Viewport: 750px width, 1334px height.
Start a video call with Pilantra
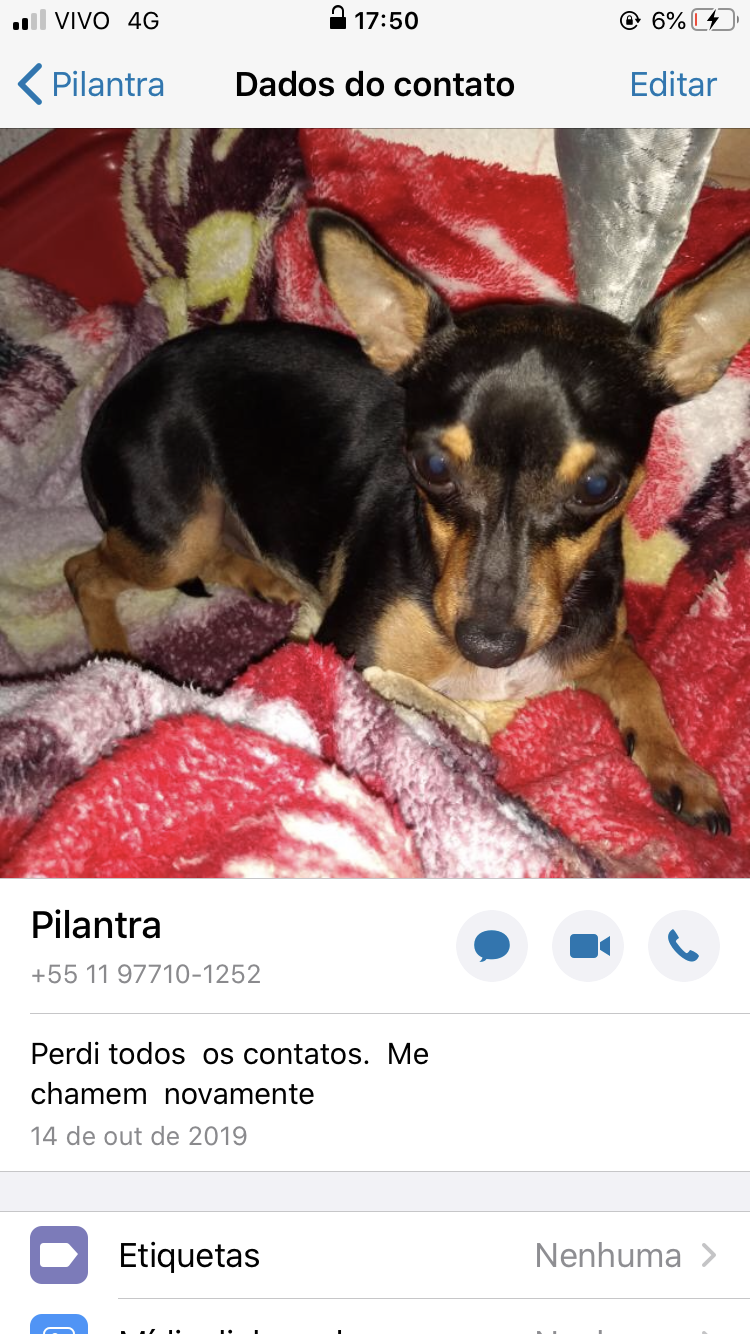coord(588,945)
